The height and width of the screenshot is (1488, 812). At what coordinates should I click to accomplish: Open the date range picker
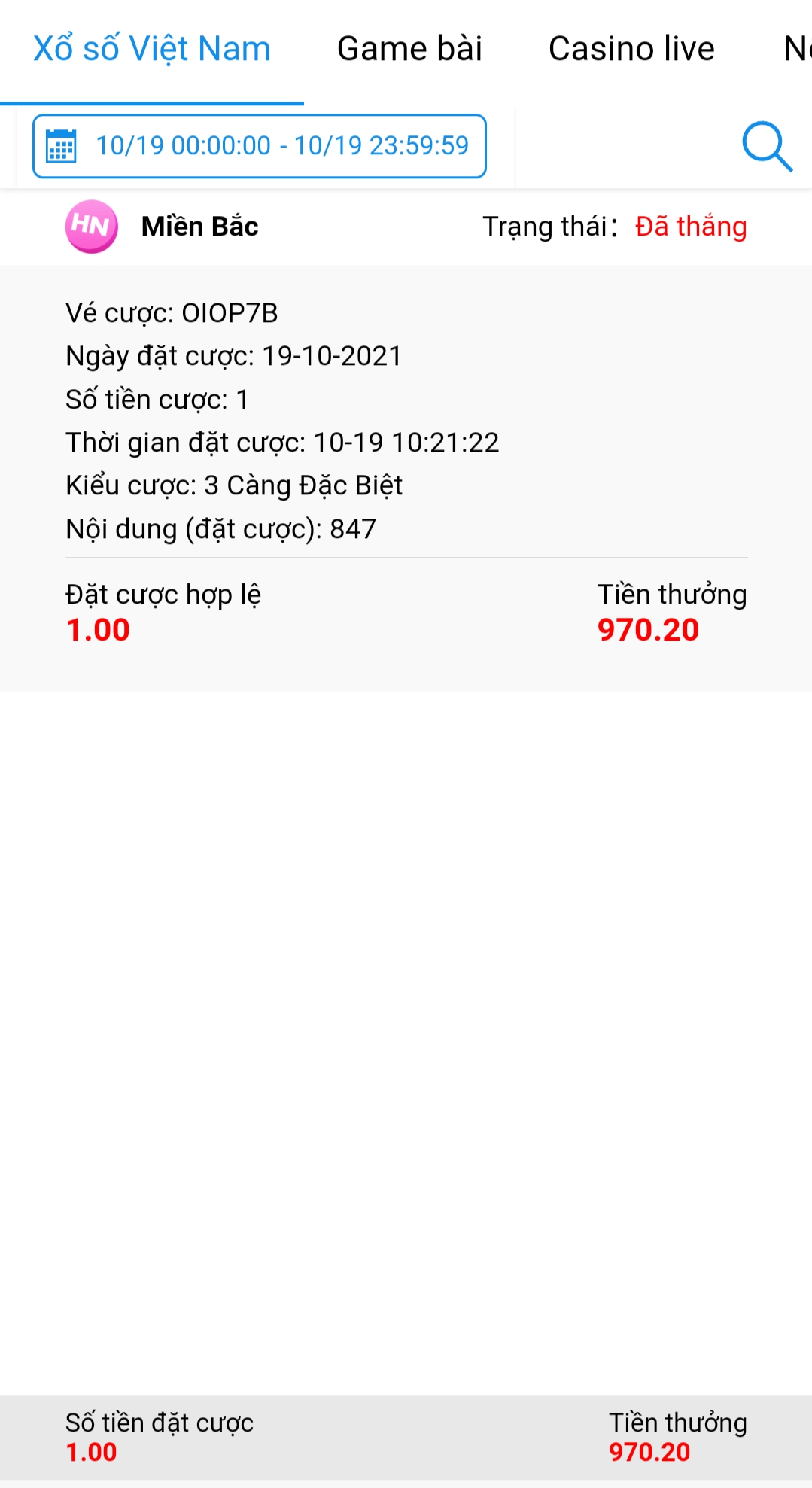(x=260, y=146)
